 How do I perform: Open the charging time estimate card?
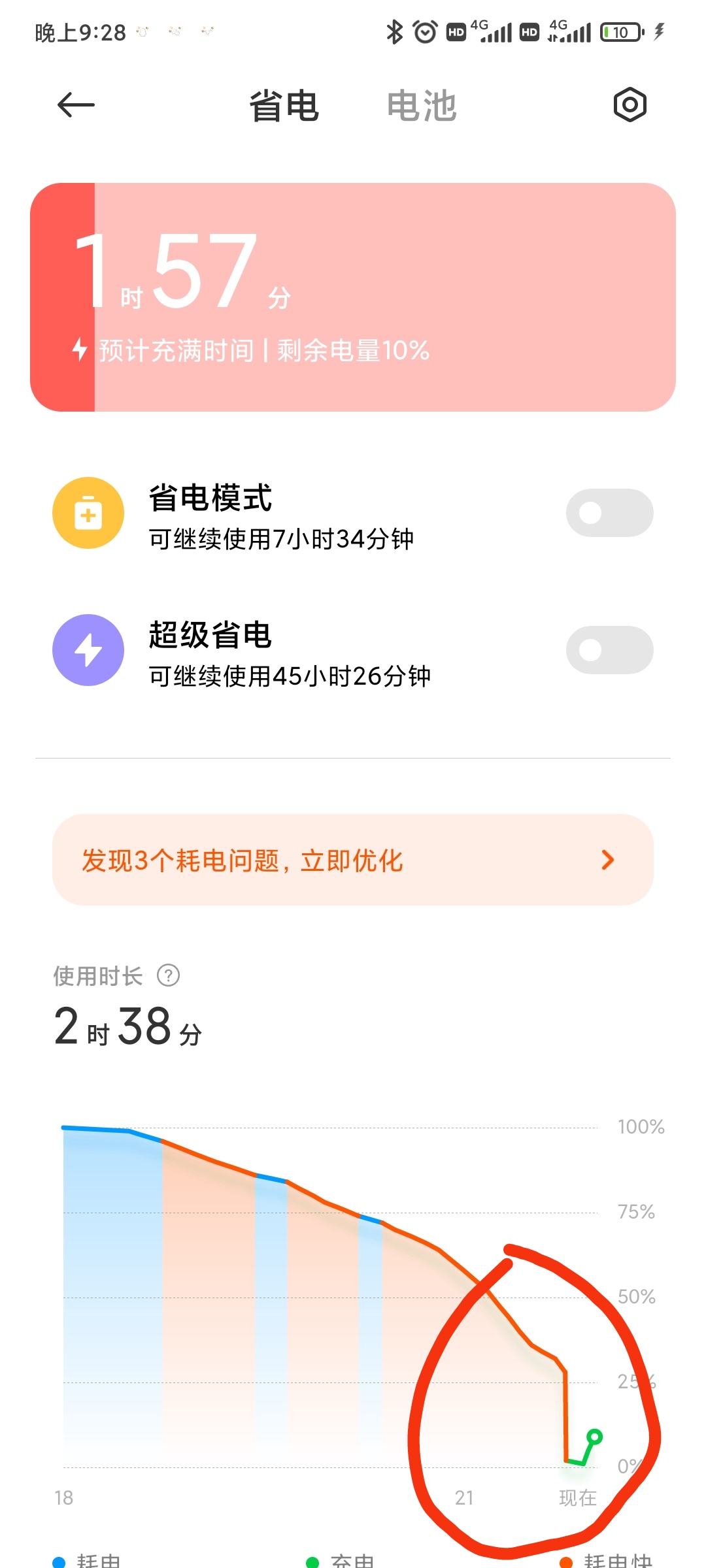click(x=353, y=297)
